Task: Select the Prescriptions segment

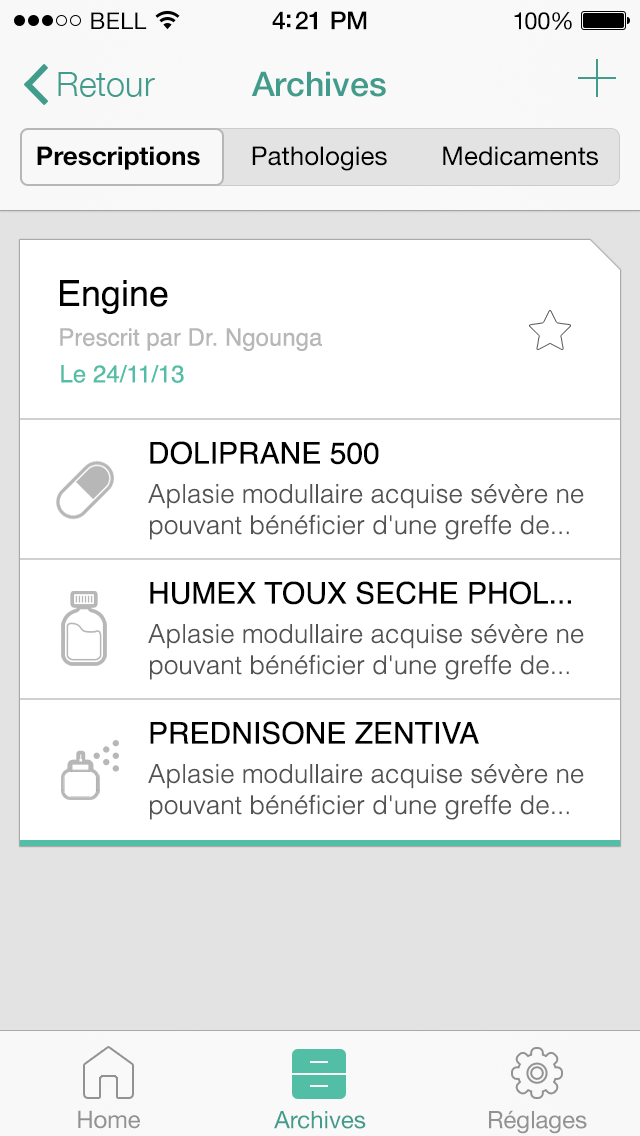Action: 121,157
